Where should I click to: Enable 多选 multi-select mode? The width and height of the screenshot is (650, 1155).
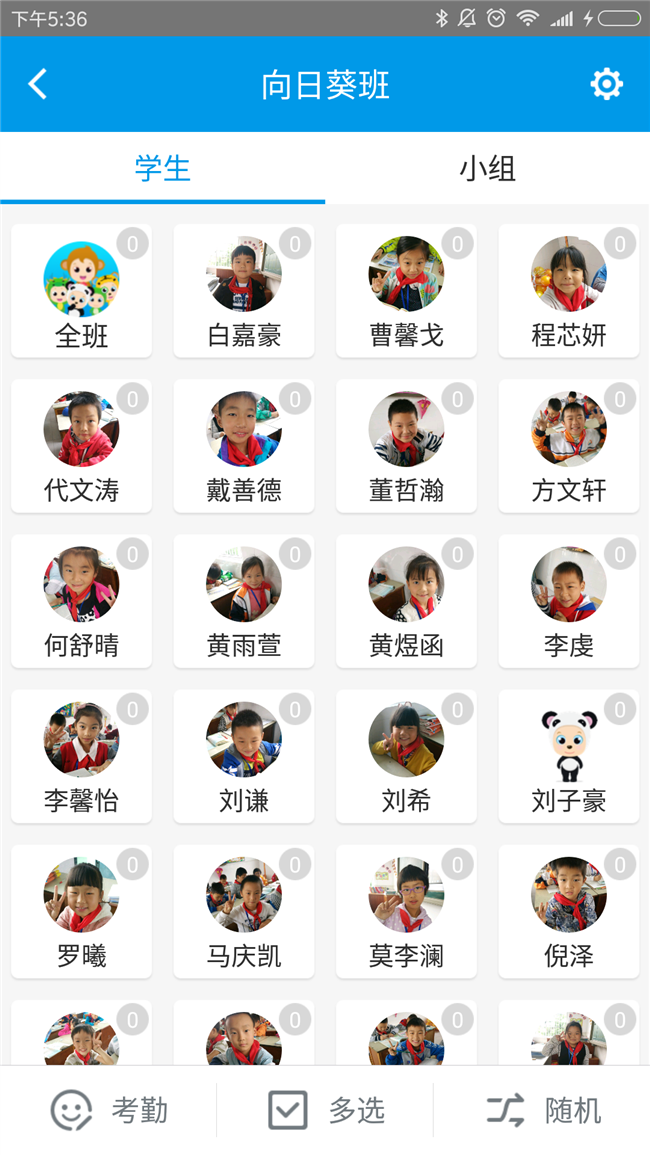[x=326, y=1110]
